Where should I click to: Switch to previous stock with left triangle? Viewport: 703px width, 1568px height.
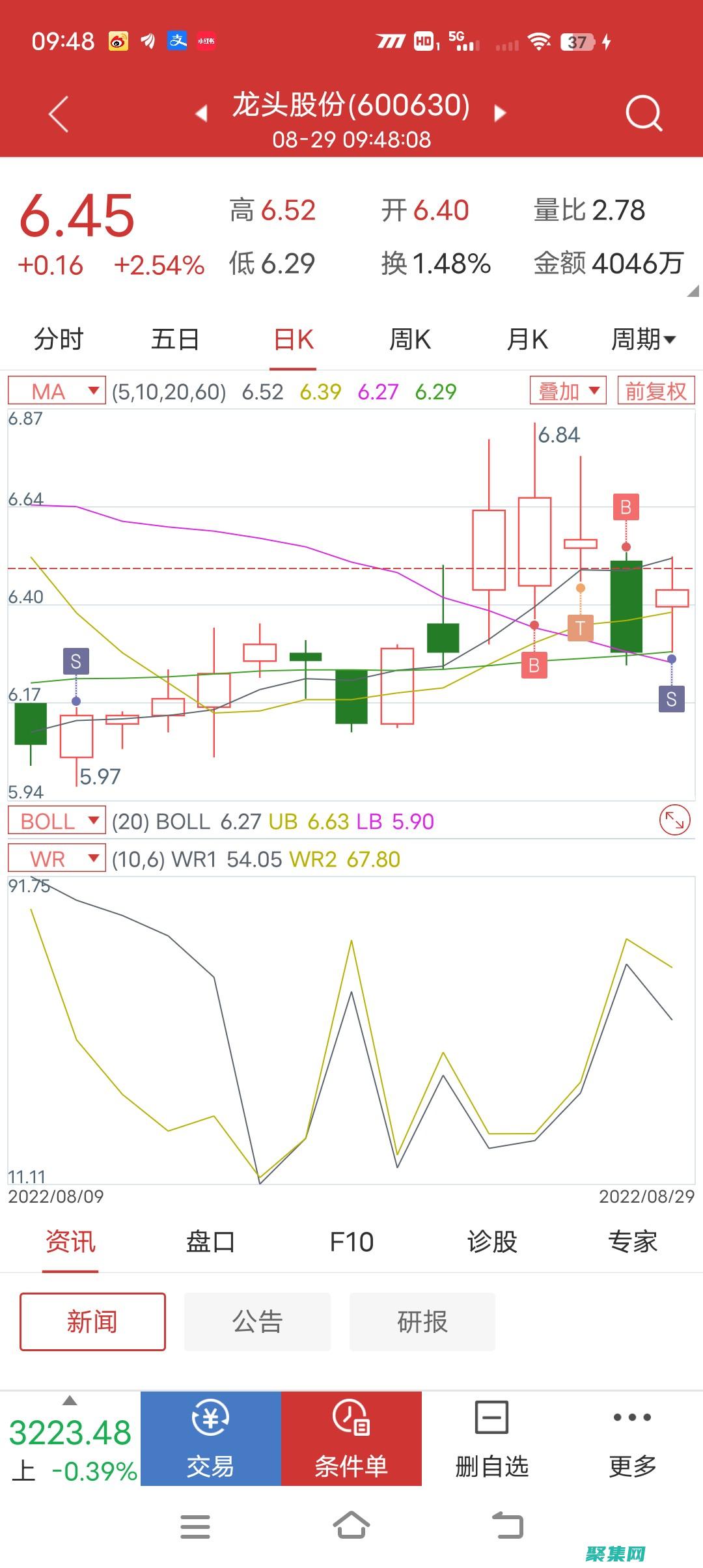pos(202,113)
